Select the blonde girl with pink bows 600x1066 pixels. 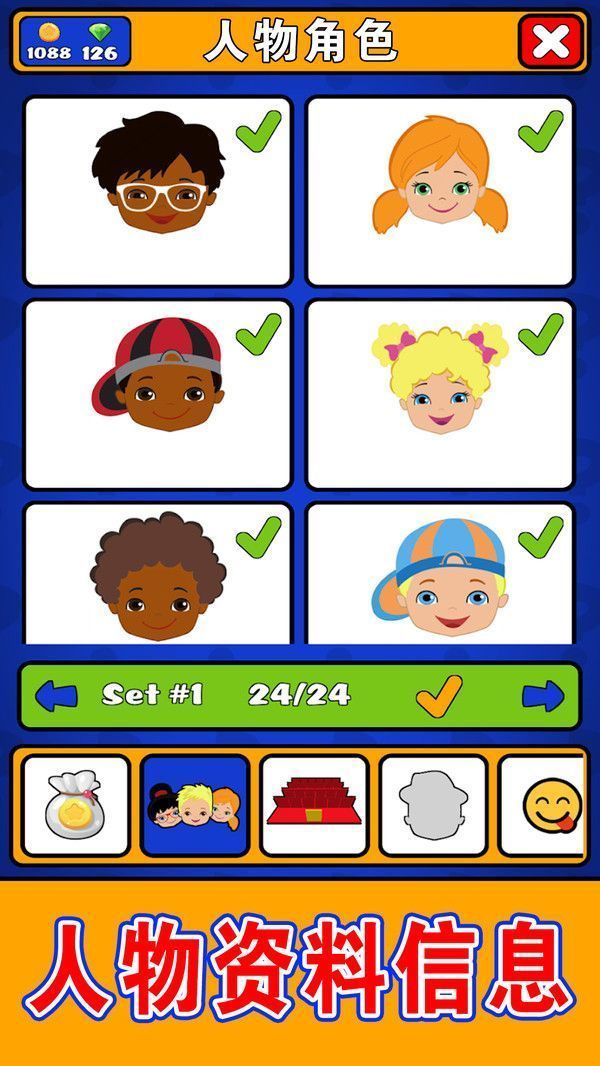click(440, 394)
